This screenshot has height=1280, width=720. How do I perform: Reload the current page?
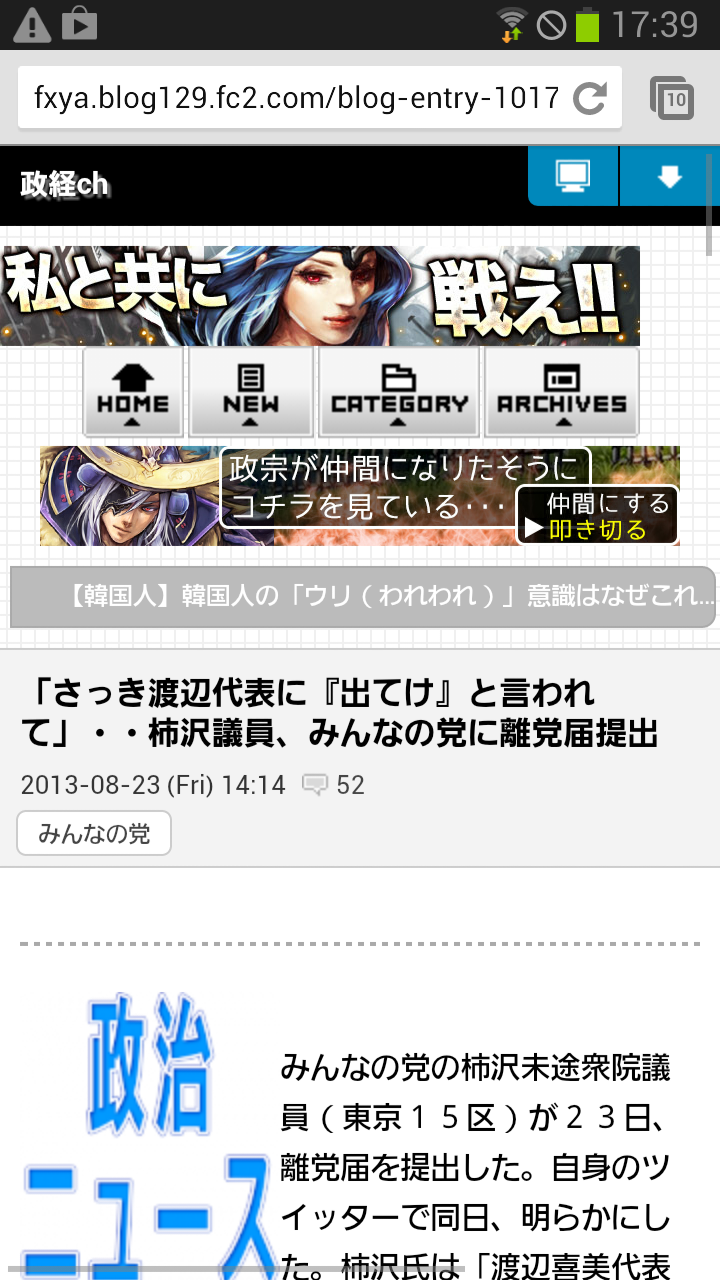pyautogui.click(x=591, y=97)
